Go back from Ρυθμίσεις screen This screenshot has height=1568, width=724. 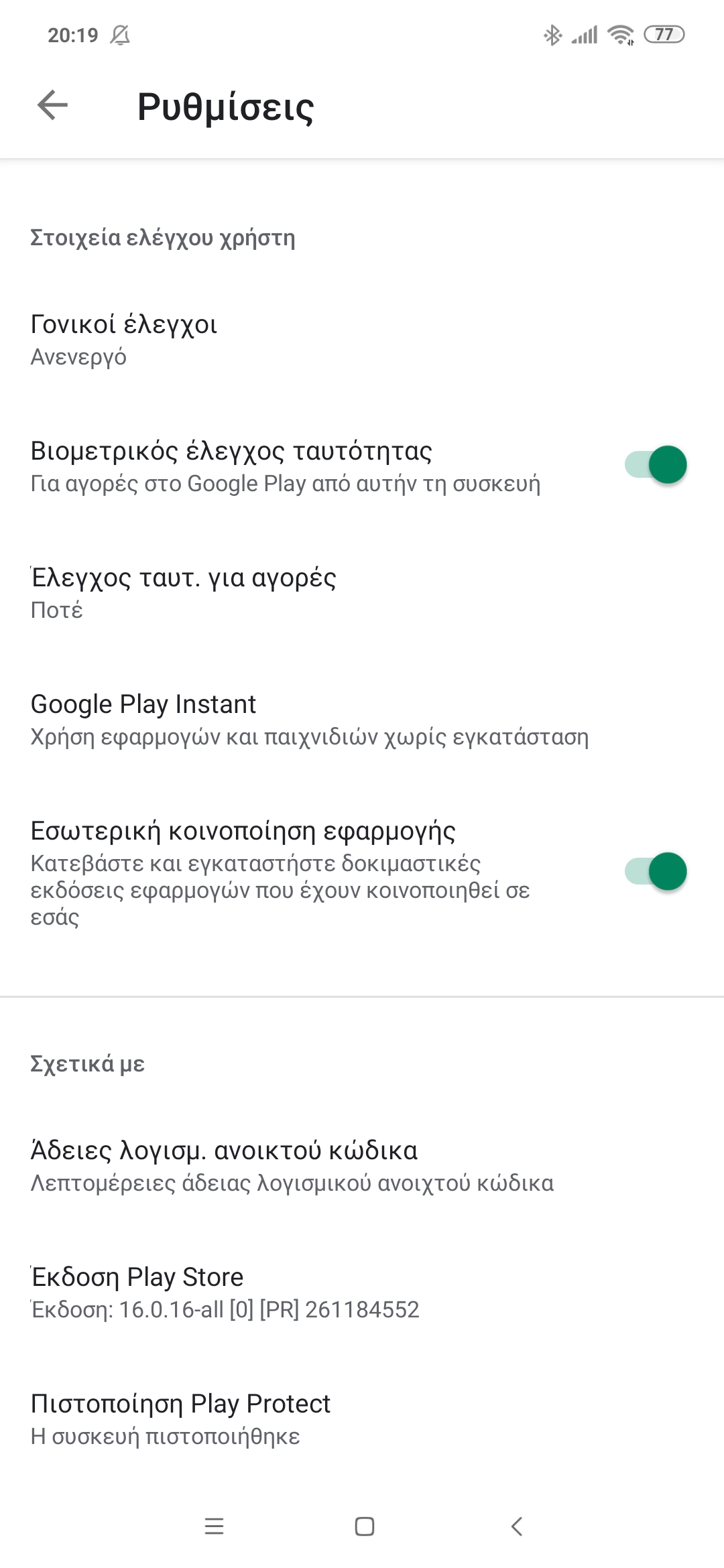tap(52, 105)
